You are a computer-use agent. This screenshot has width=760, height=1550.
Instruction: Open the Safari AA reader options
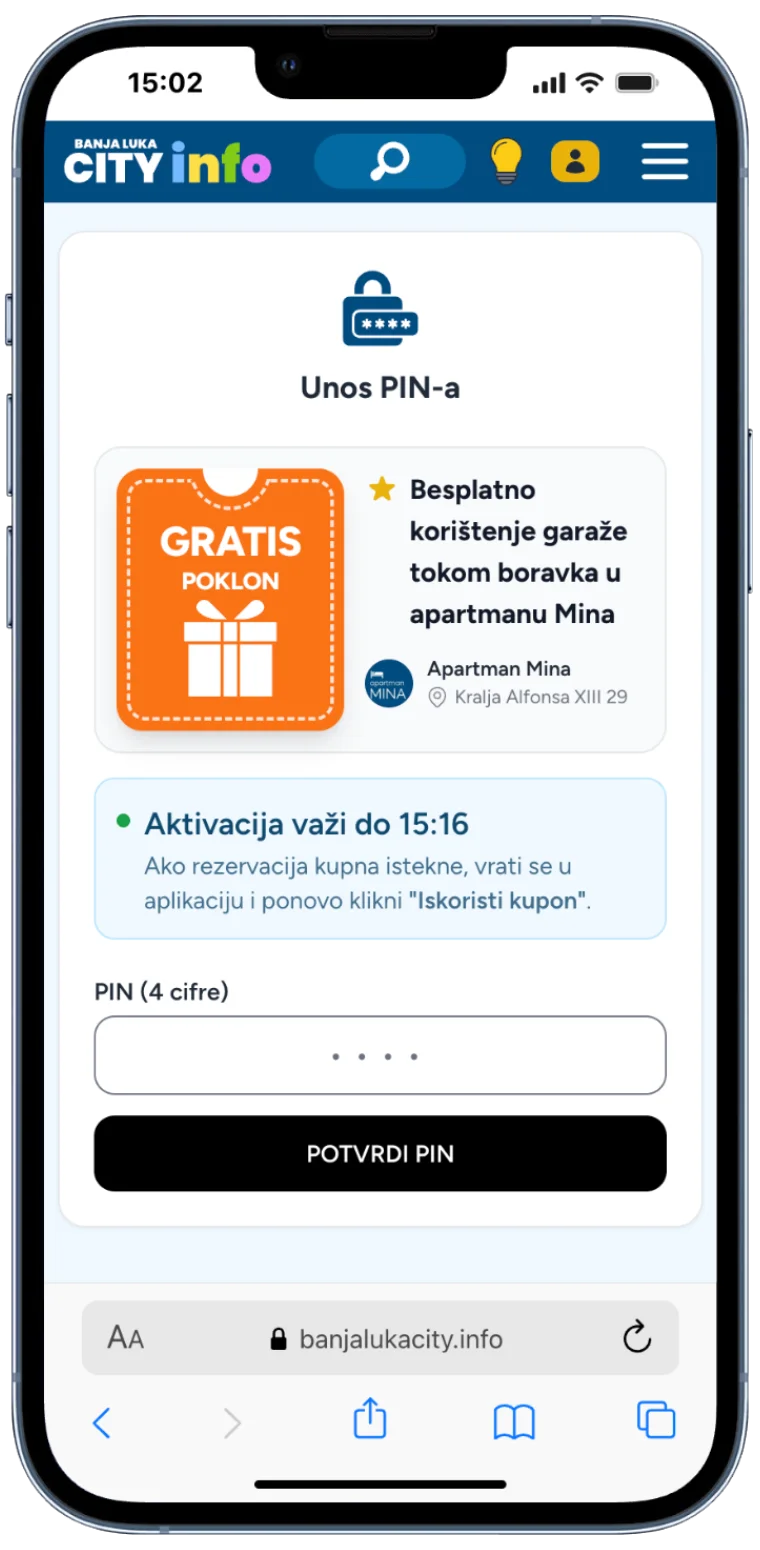[125, 1338]
